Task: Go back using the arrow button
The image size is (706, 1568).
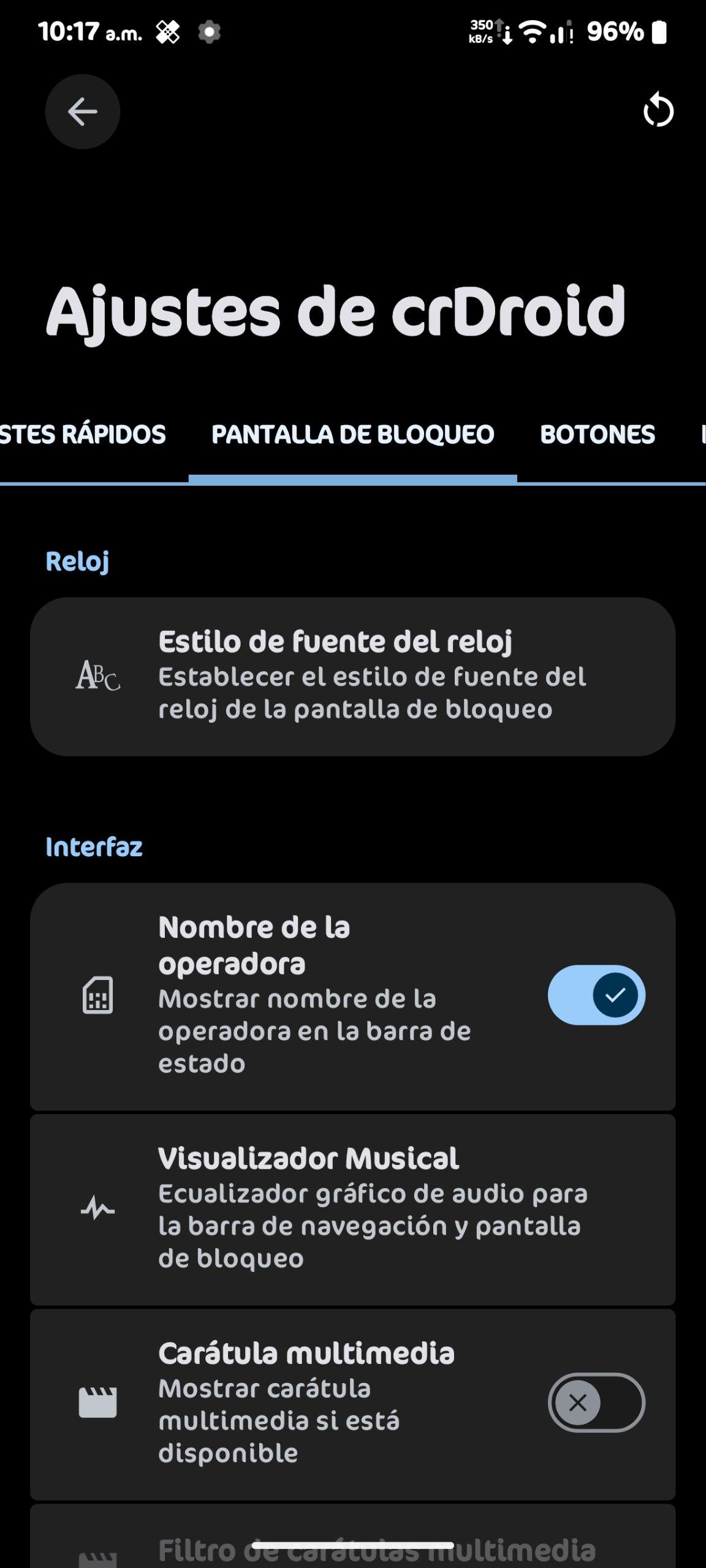Action: (x=82, y=111)
